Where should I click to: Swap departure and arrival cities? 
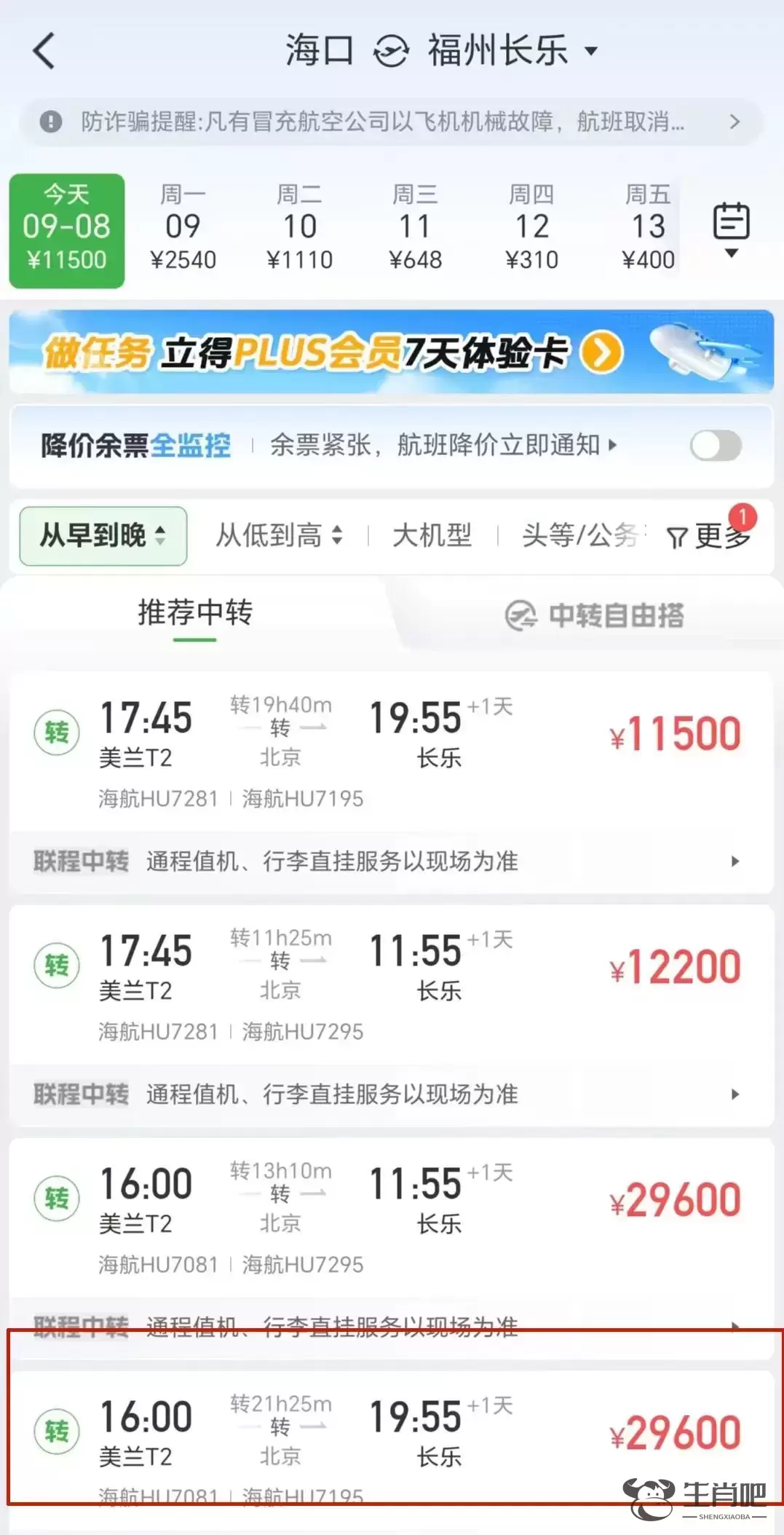tap(391, 51)
